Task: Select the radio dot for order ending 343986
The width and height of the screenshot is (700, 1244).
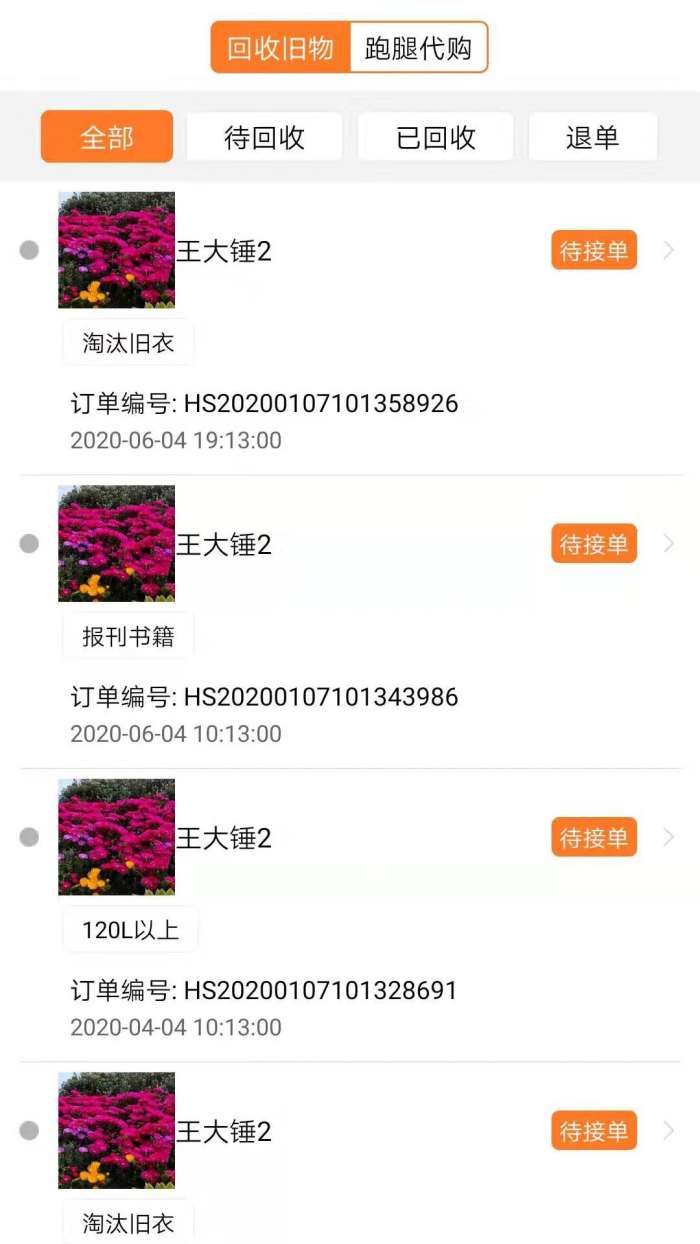Action: 30,543
